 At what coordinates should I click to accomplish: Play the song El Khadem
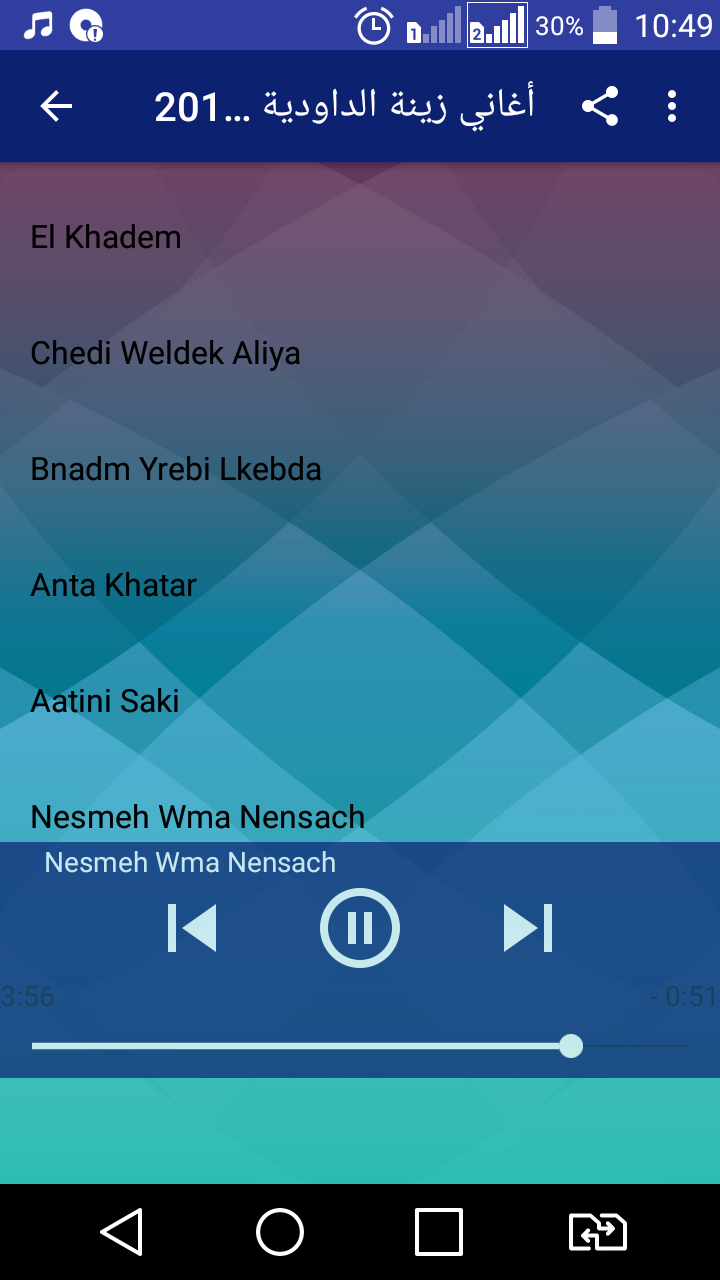click(360, 237)
